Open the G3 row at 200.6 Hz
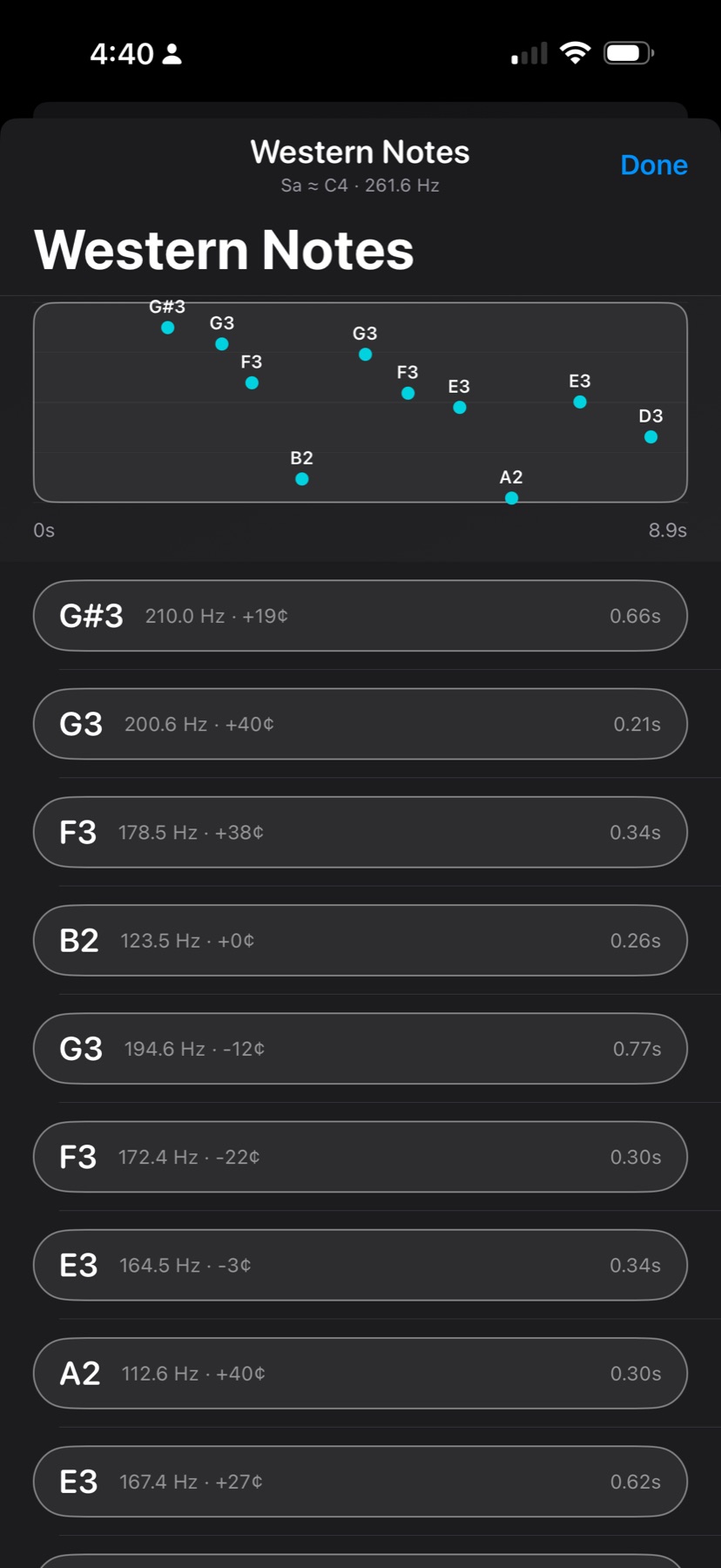The image size is (721, 1568). coord(360,724)
